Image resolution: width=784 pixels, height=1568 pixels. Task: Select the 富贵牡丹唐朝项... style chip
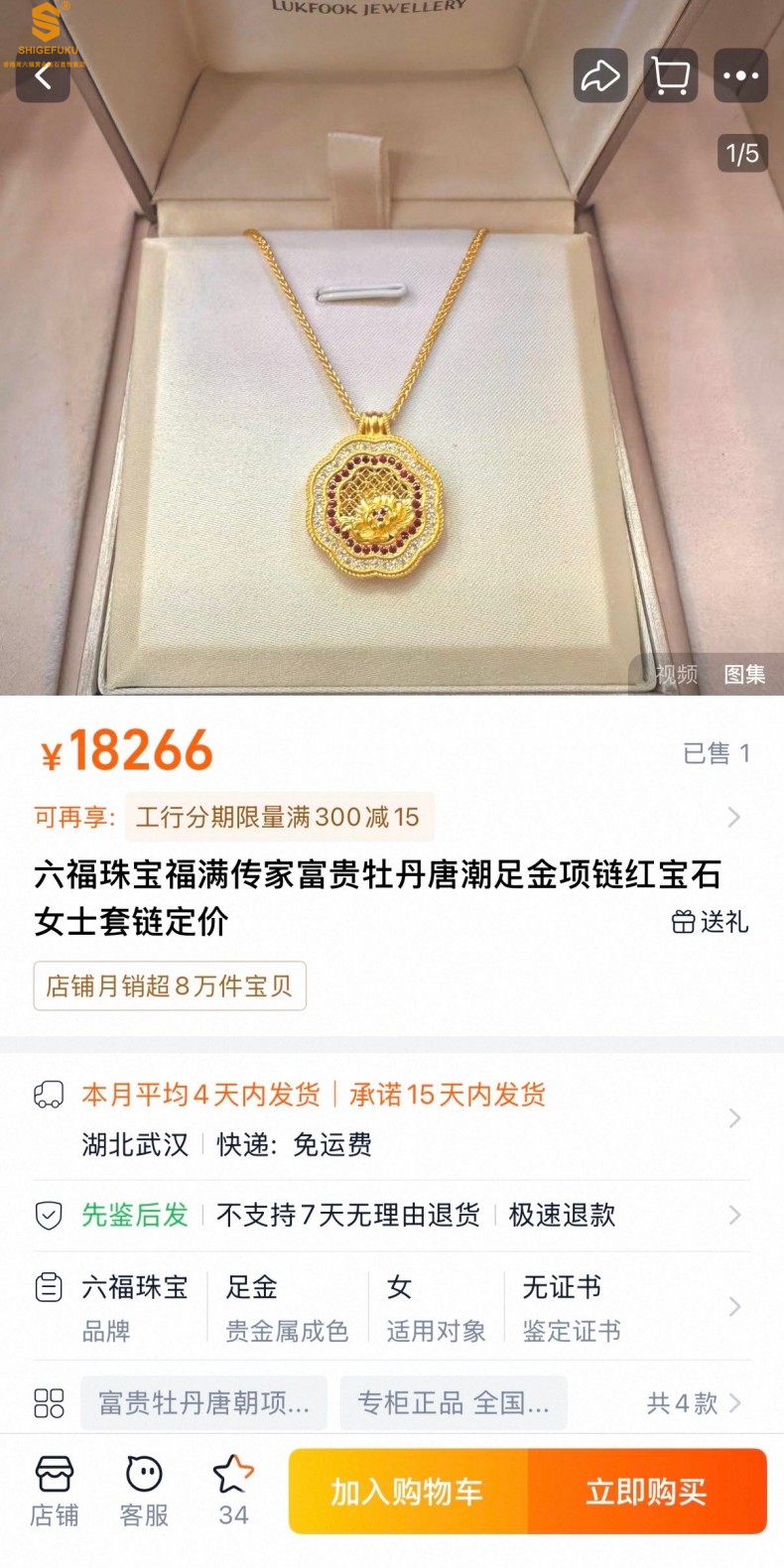203,1403
